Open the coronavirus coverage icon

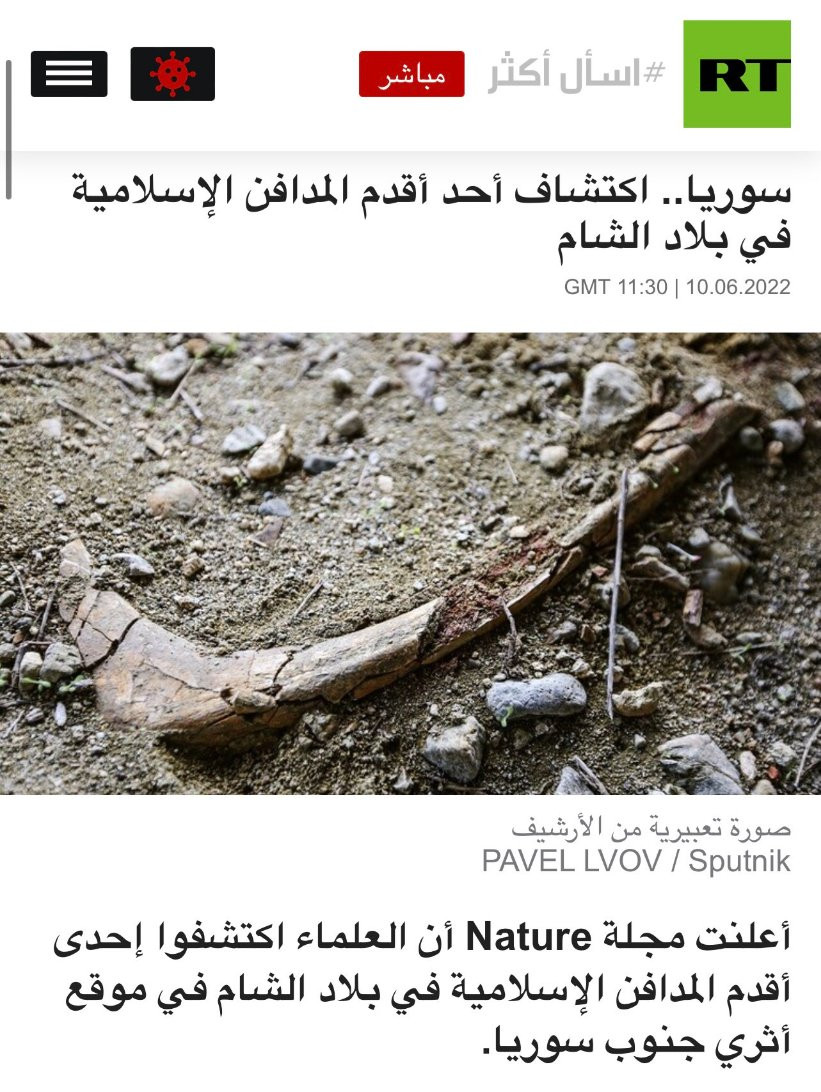tap(173, 74)
